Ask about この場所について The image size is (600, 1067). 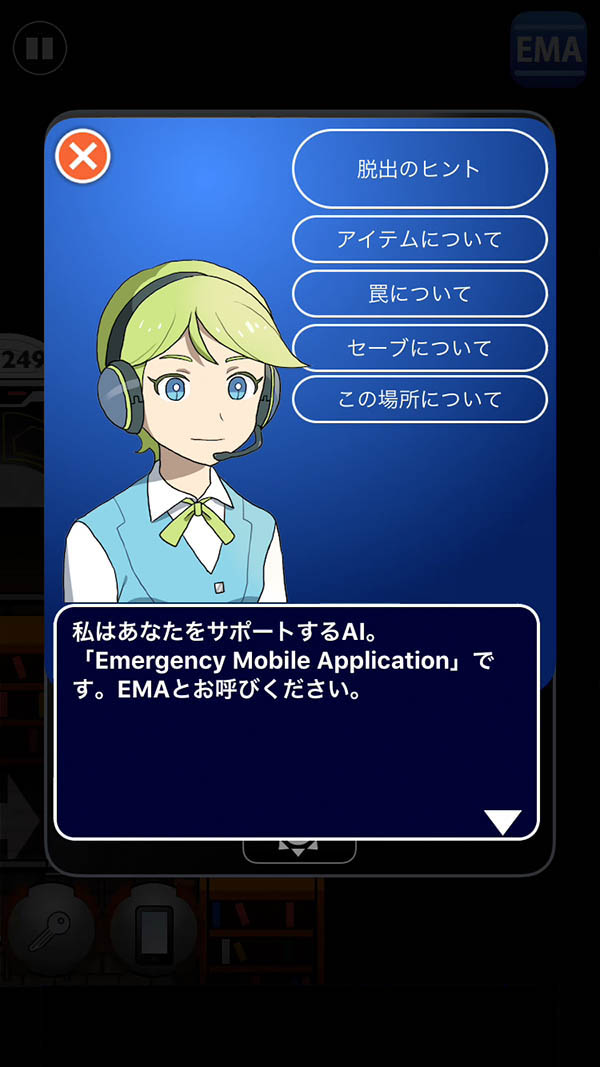click(x=419, y=400)
